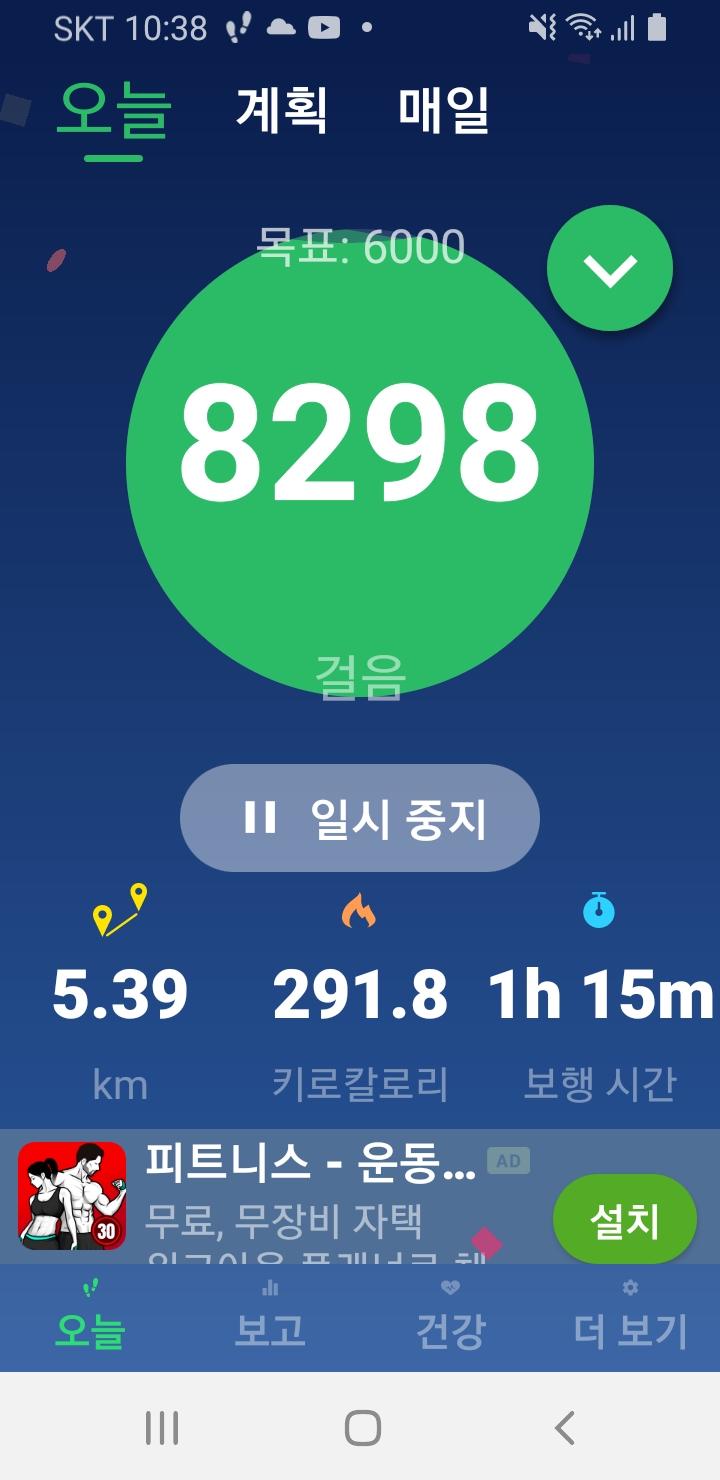This screenshot has width=720, height=1480.
Task: Open the 매일 top tab
Action: (x=443, y=110)
